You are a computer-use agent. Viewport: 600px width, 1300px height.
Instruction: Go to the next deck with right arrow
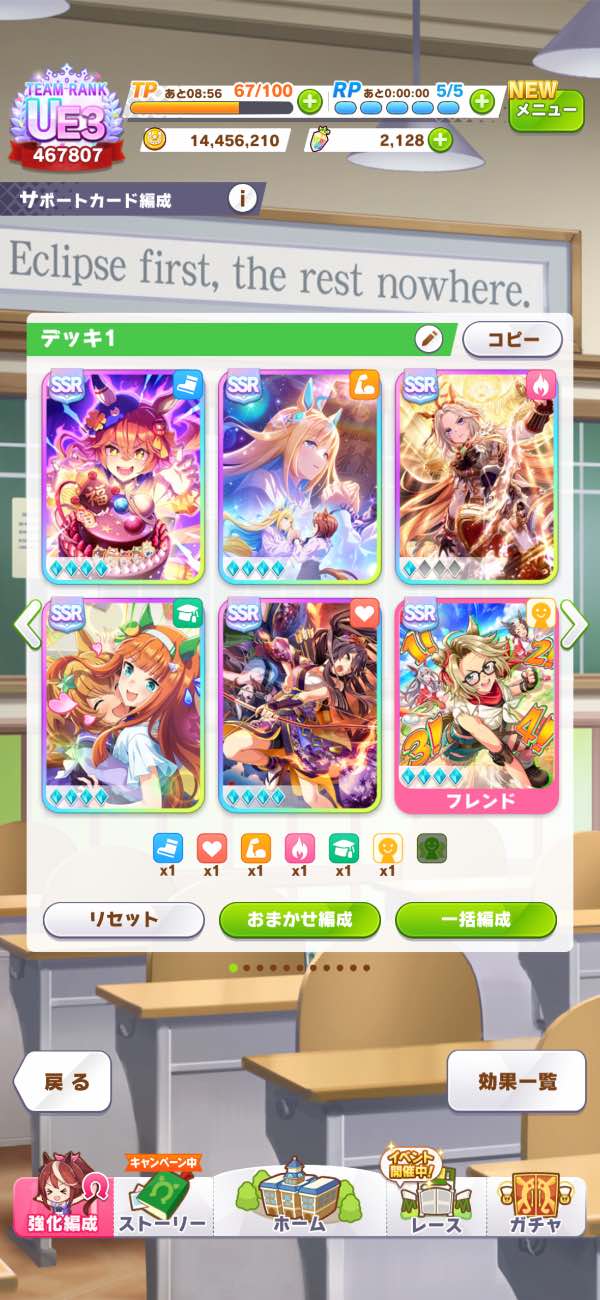point(573,625)
